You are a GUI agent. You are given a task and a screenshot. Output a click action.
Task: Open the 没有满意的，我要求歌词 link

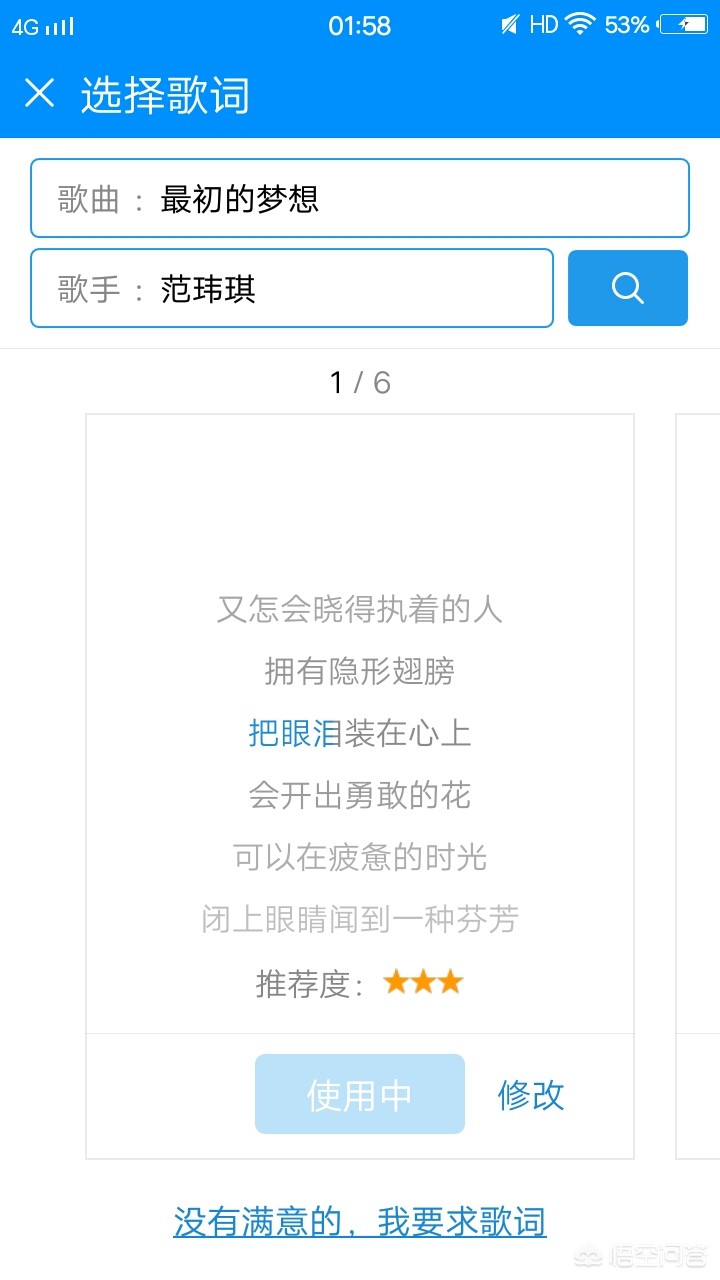tap(360, 1222)
